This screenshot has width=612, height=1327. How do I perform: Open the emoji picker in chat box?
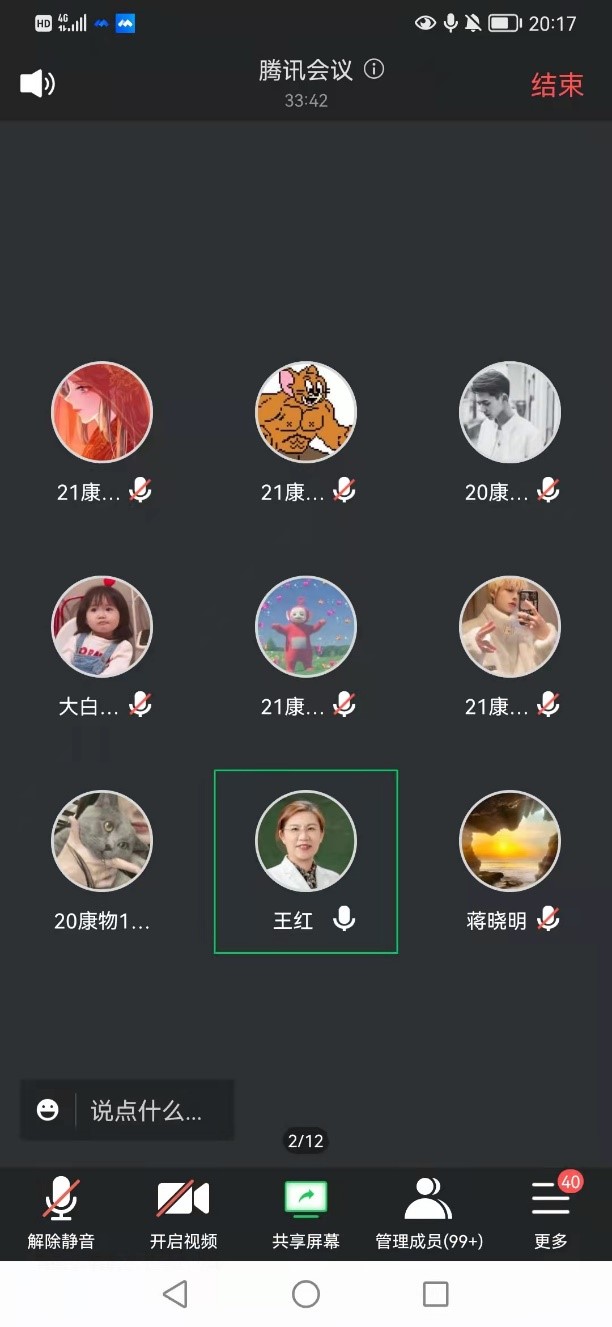pos(48,1110)
